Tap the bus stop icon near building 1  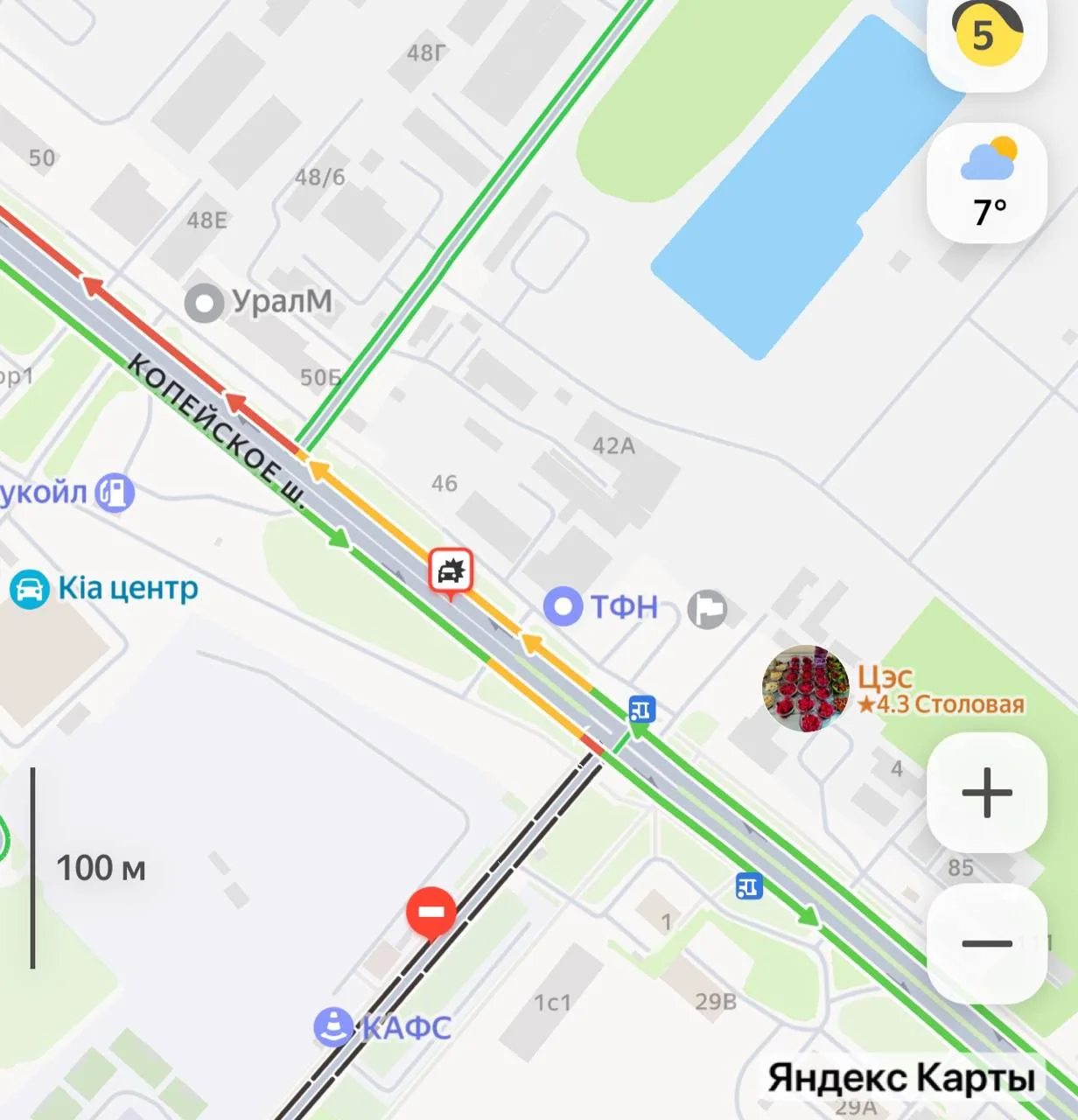pyautogui.click(x=749, y=885)
